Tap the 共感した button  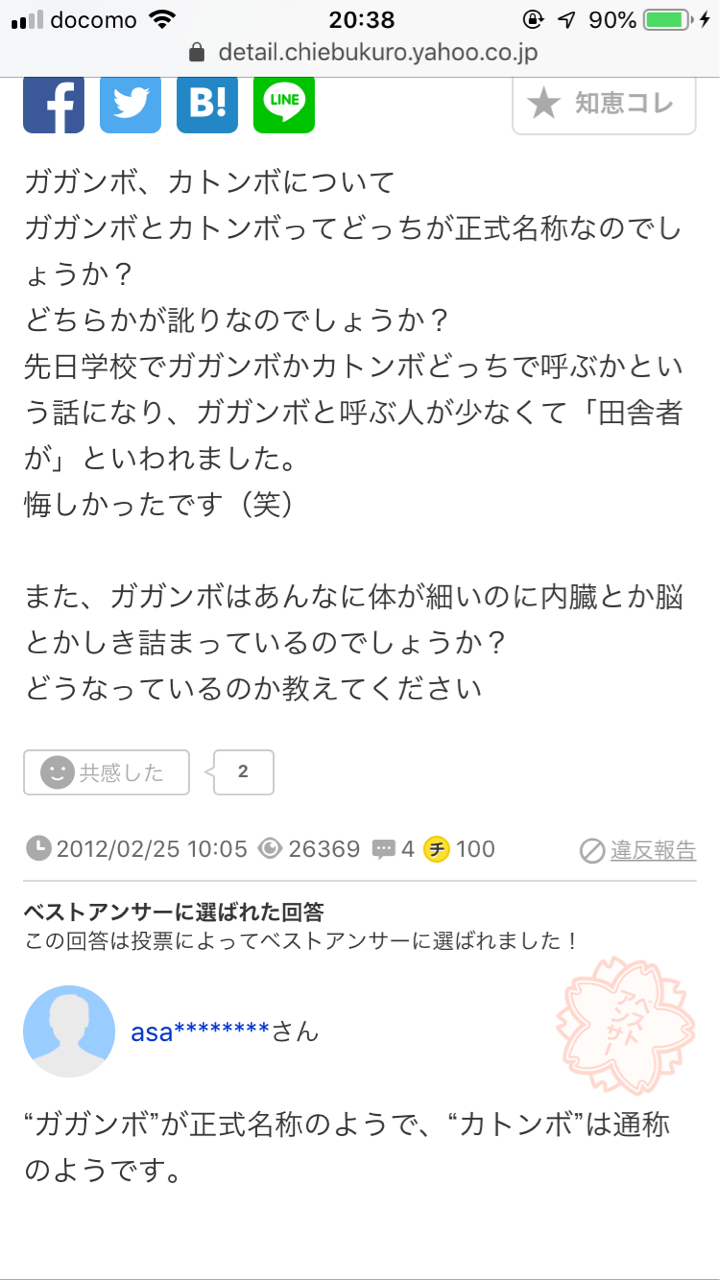point(106,772)
